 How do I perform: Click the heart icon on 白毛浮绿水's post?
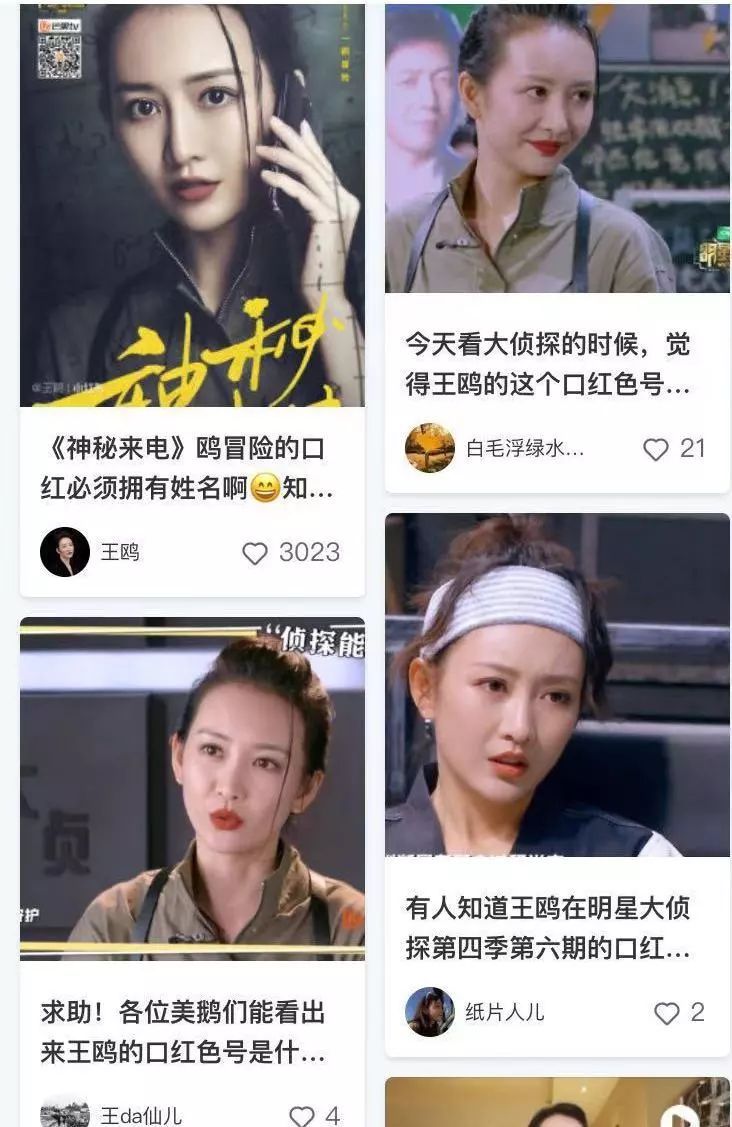click(x=657, y=451)
